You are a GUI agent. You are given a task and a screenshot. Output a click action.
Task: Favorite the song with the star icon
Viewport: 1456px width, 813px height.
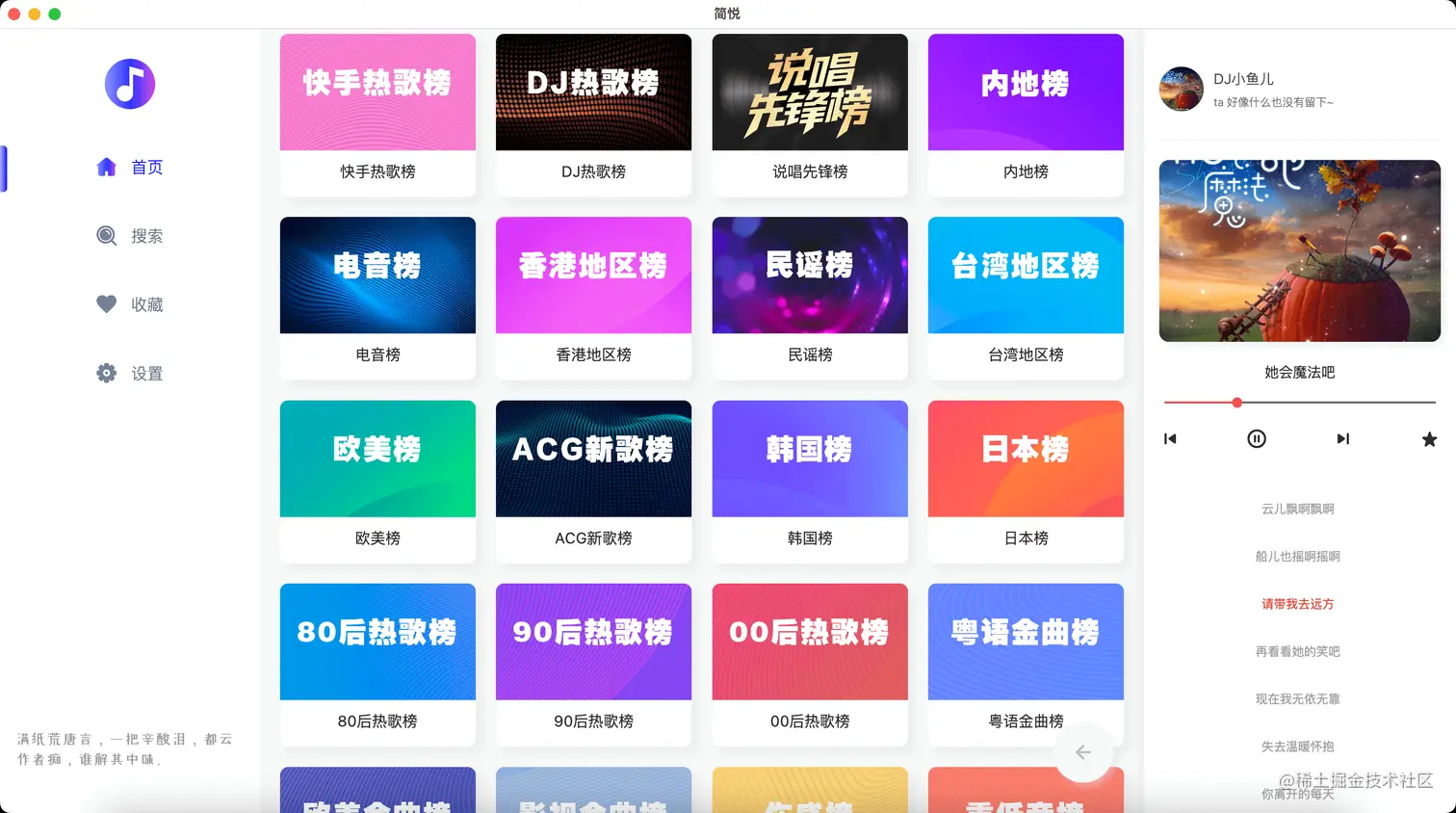coord(1429,439)
